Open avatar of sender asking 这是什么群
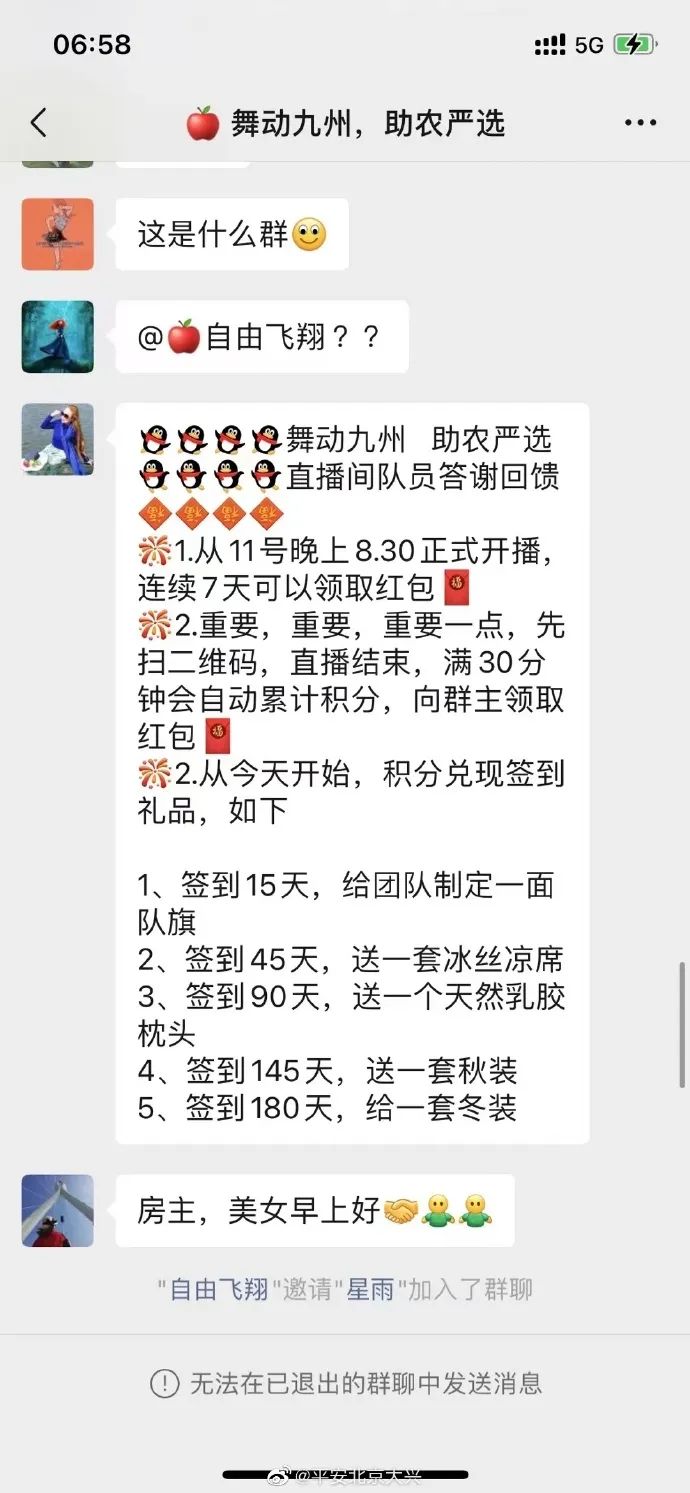This screenshot has height=1493, width=690. pos(58,234)
